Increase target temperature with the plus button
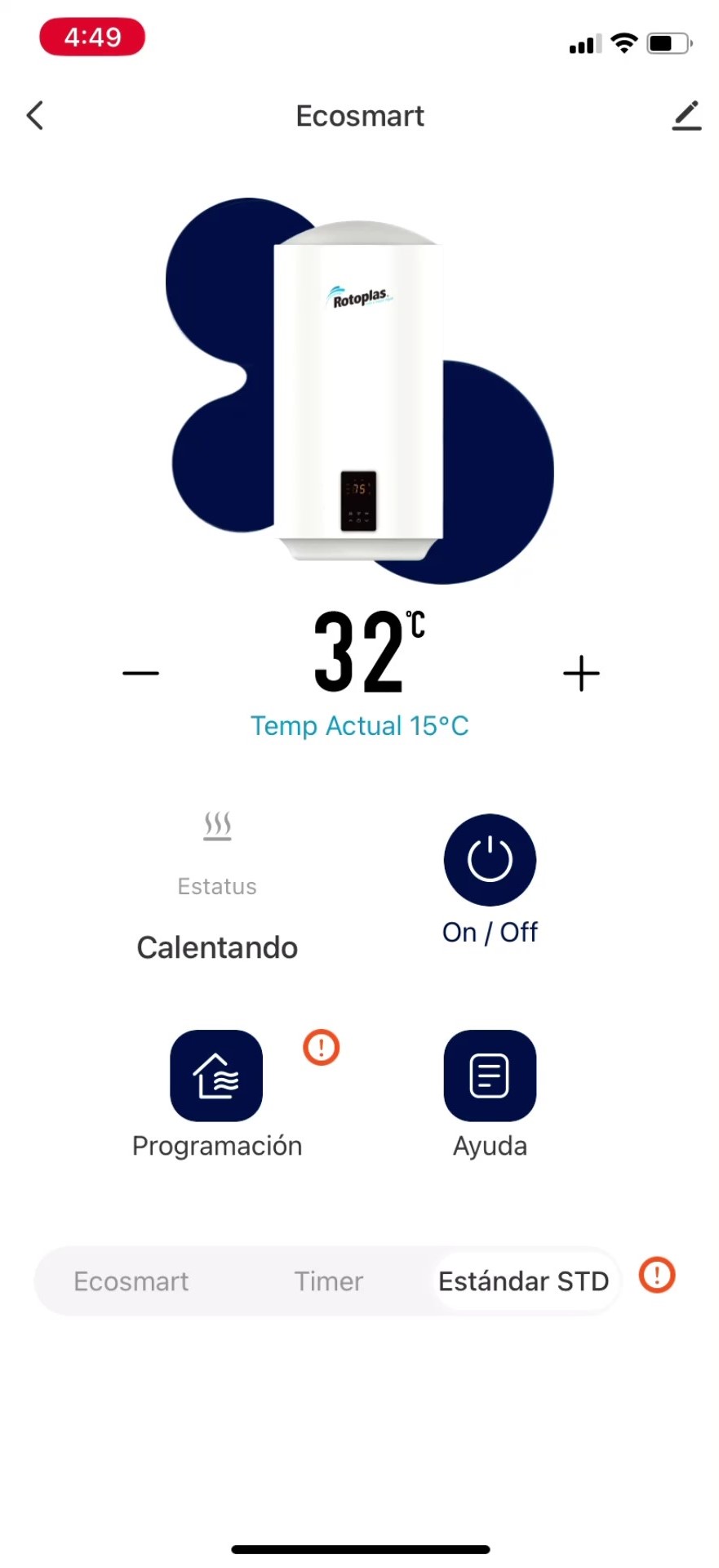 click(581, 673)
